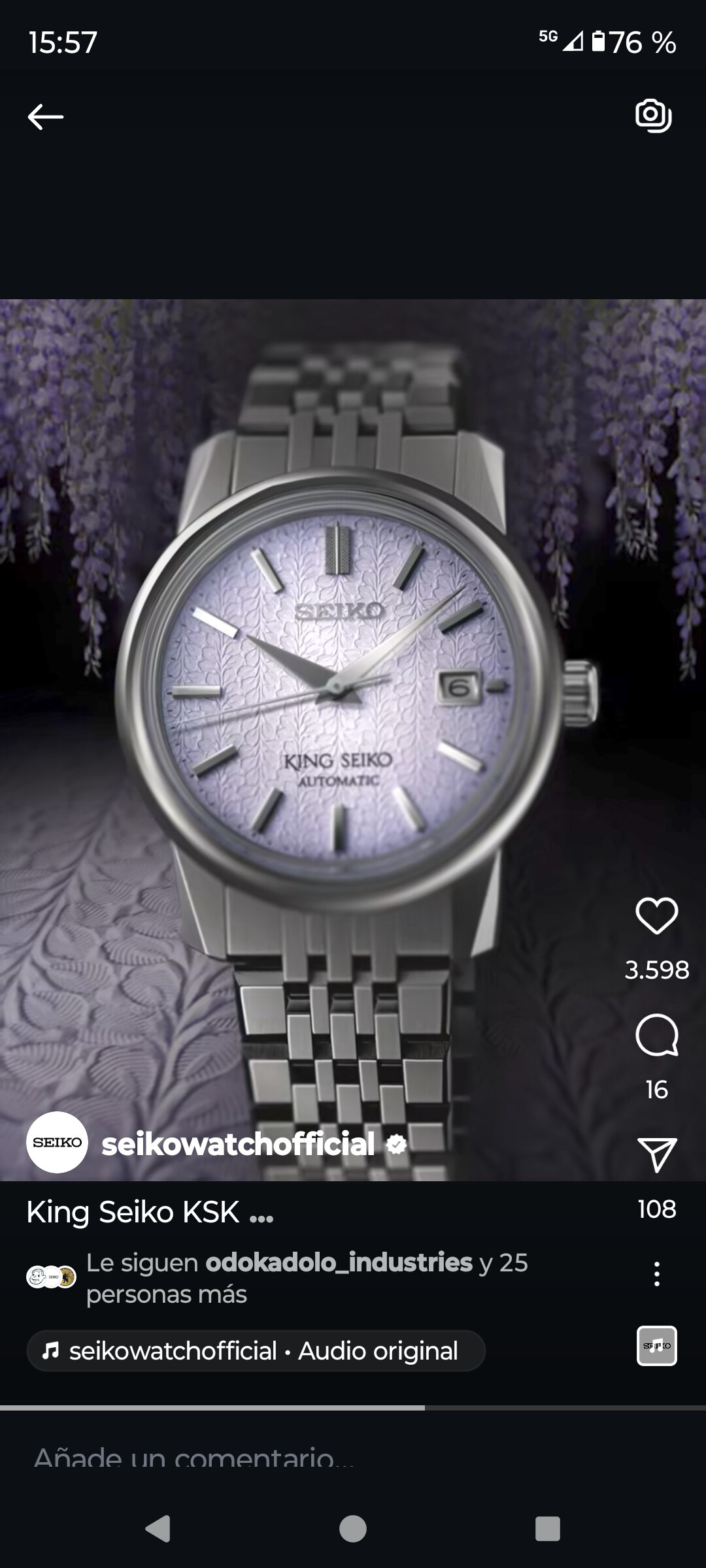Go back using the top arrow

point(45,117)
